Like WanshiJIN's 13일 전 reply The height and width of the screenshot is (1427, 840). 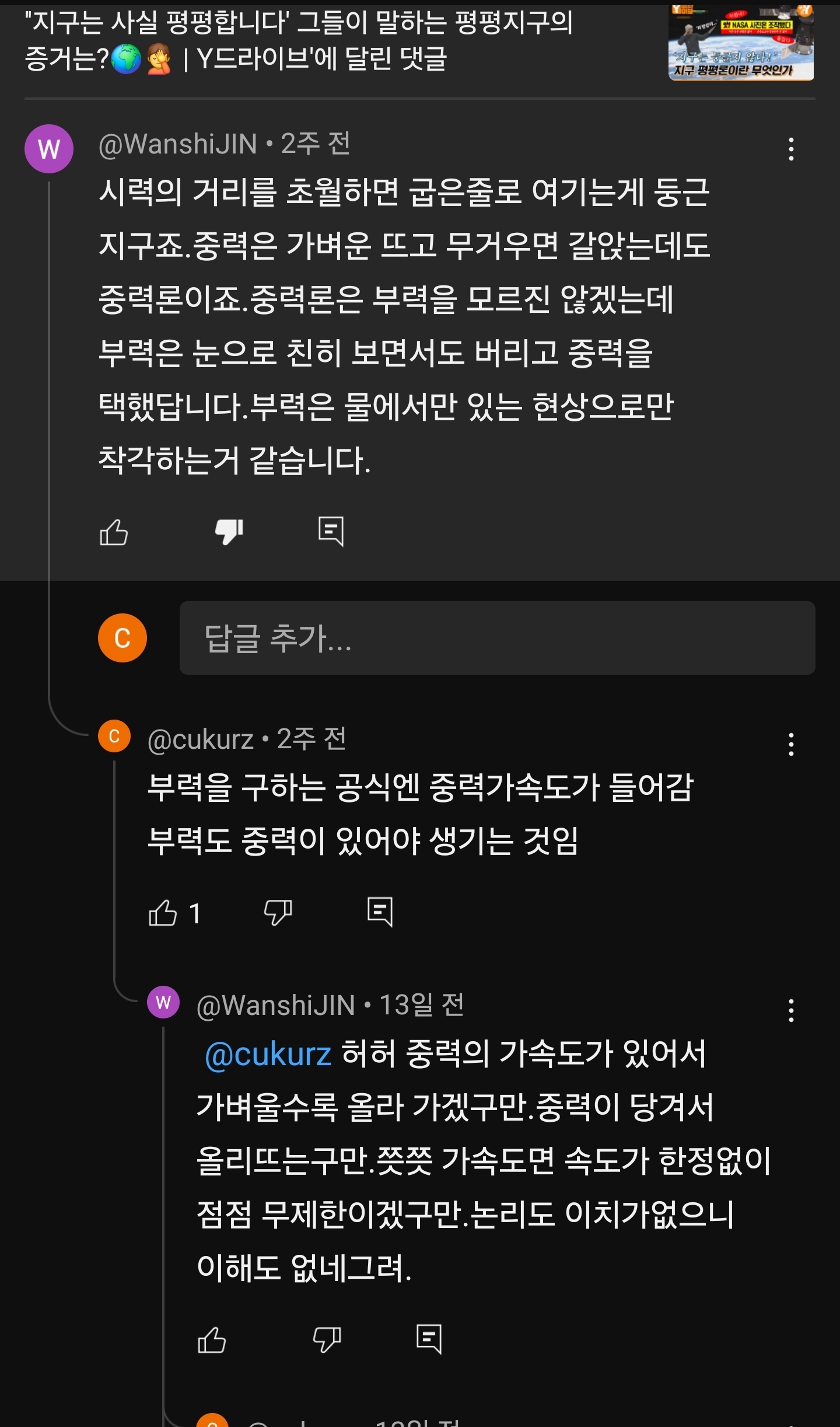click(212, 1339)
